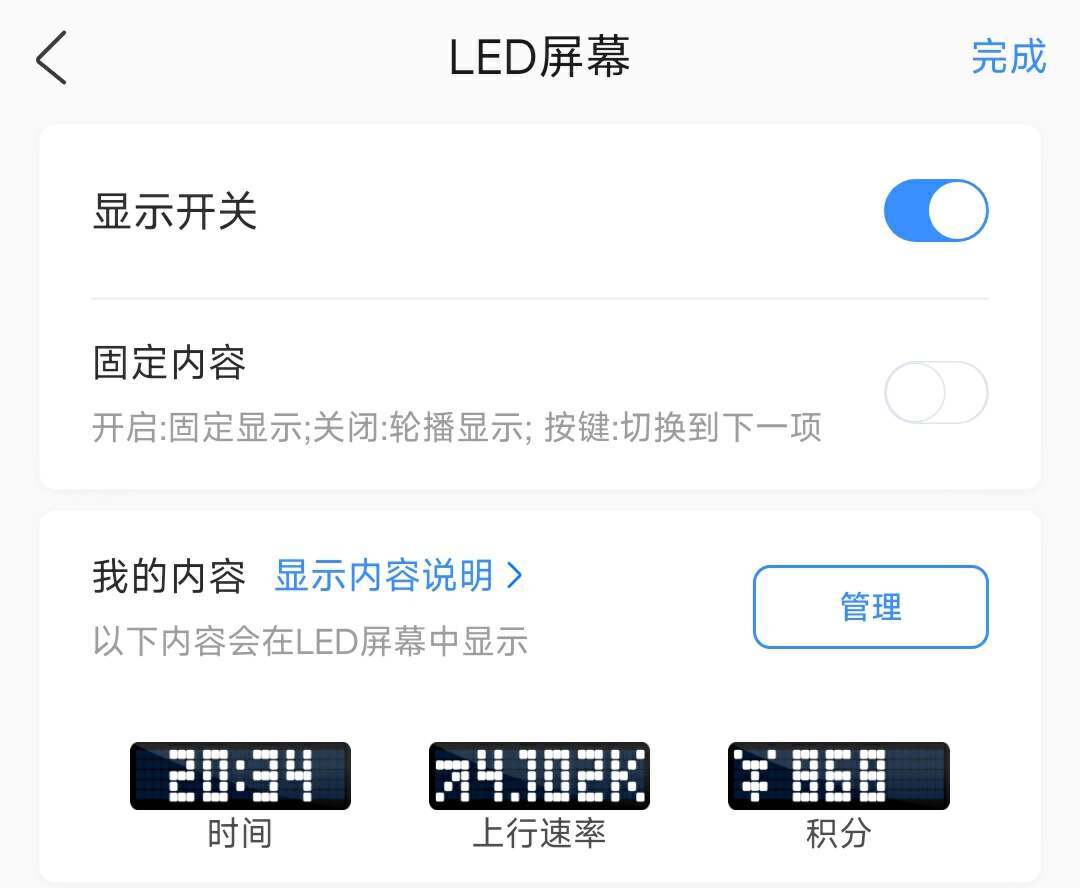Tap the 管理 button
The width and height of the screenshot is (1080, 888).
click(x=870, y=607)
